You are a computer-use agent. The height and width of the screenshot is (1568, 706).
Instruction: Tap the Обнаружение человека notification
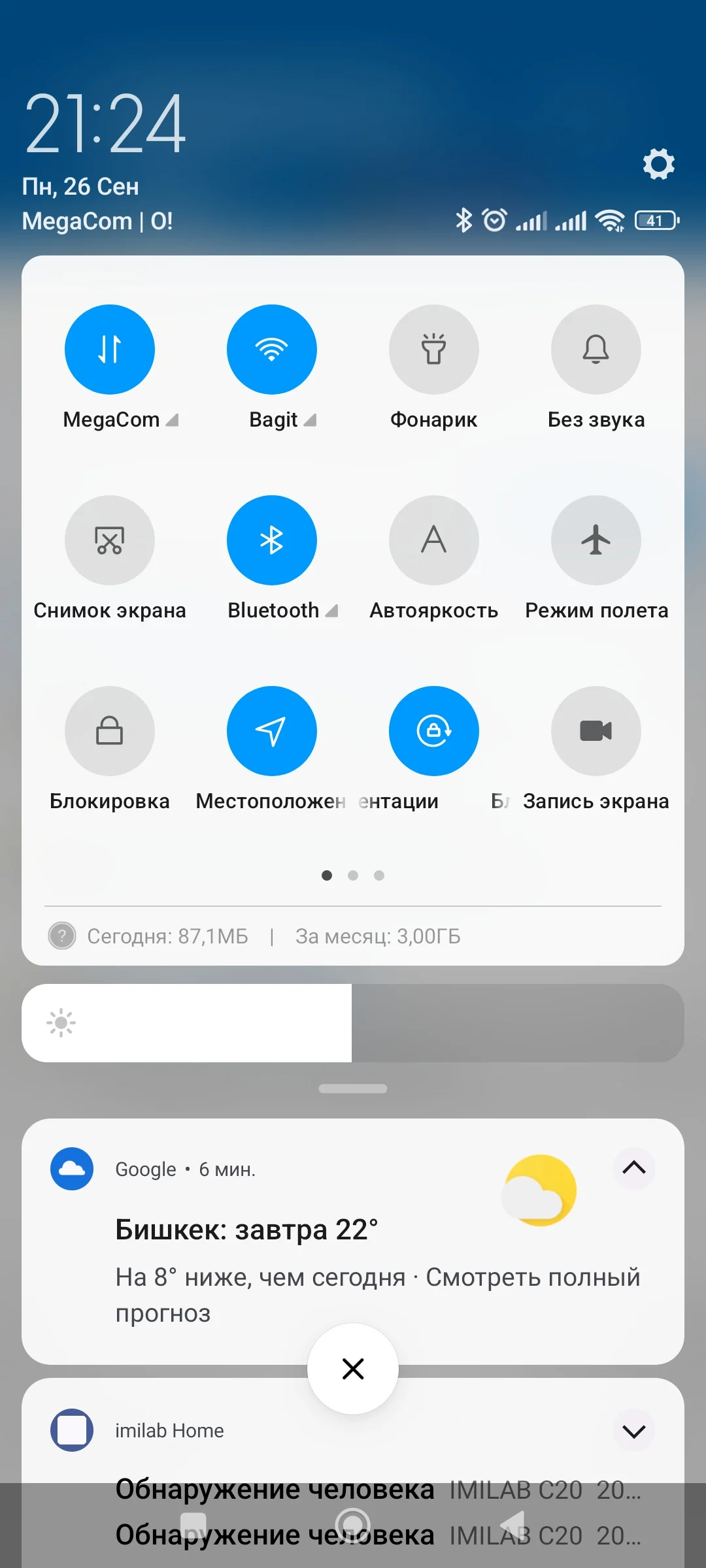coord(275,1488)
